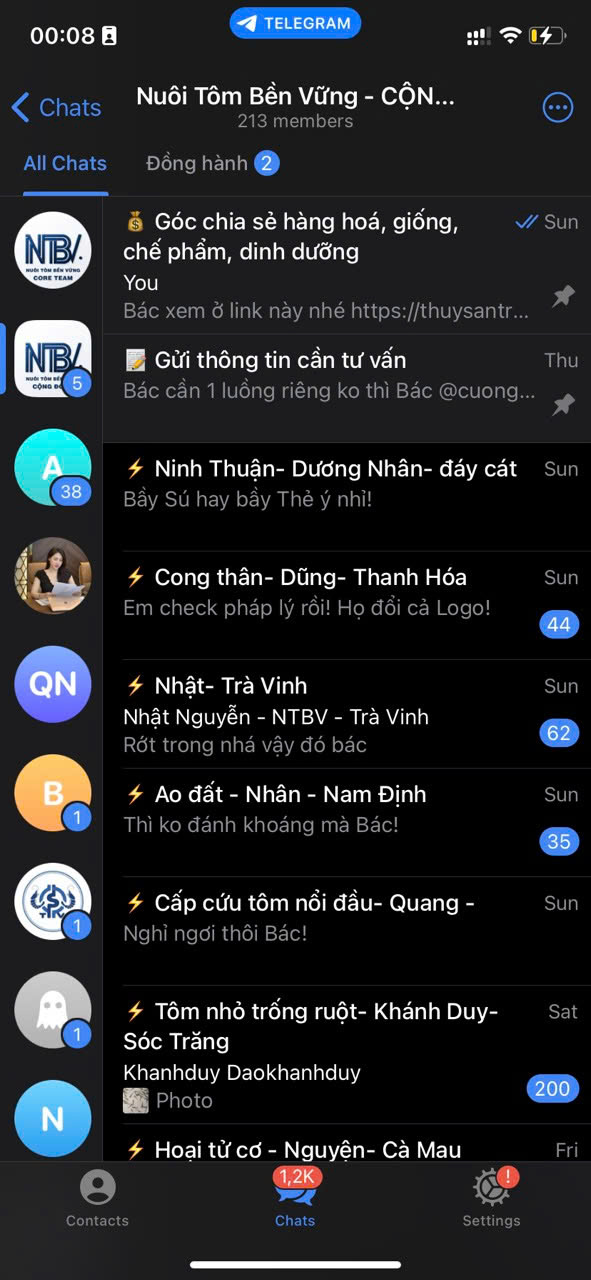Open topic Góc chia sẻ hàng hoá

tap(346, 266)
